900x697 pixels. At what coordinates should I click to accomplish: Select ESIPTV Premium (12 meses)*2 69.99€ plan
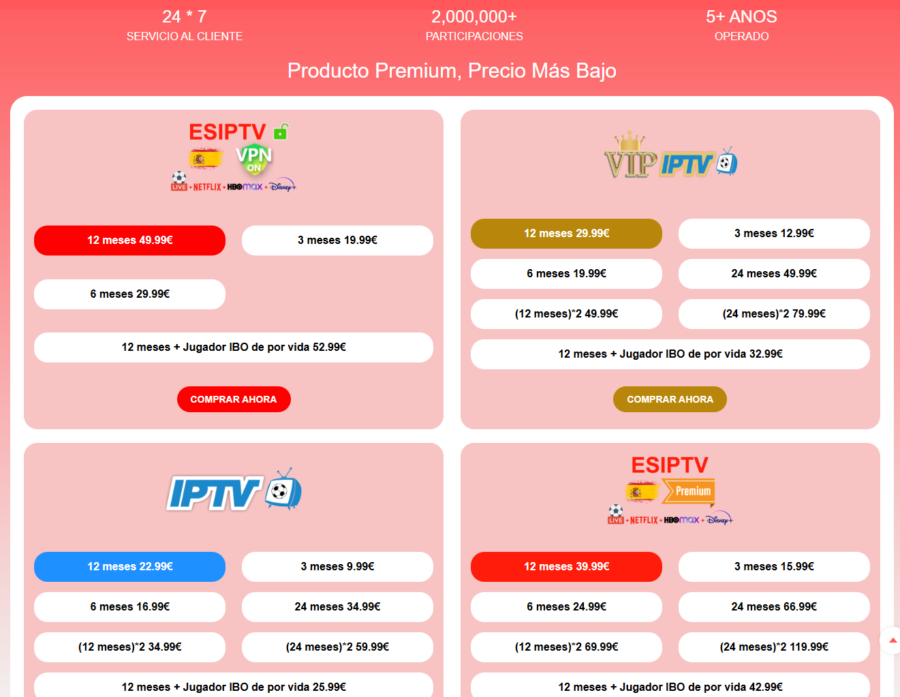click(x=566, y=647)
